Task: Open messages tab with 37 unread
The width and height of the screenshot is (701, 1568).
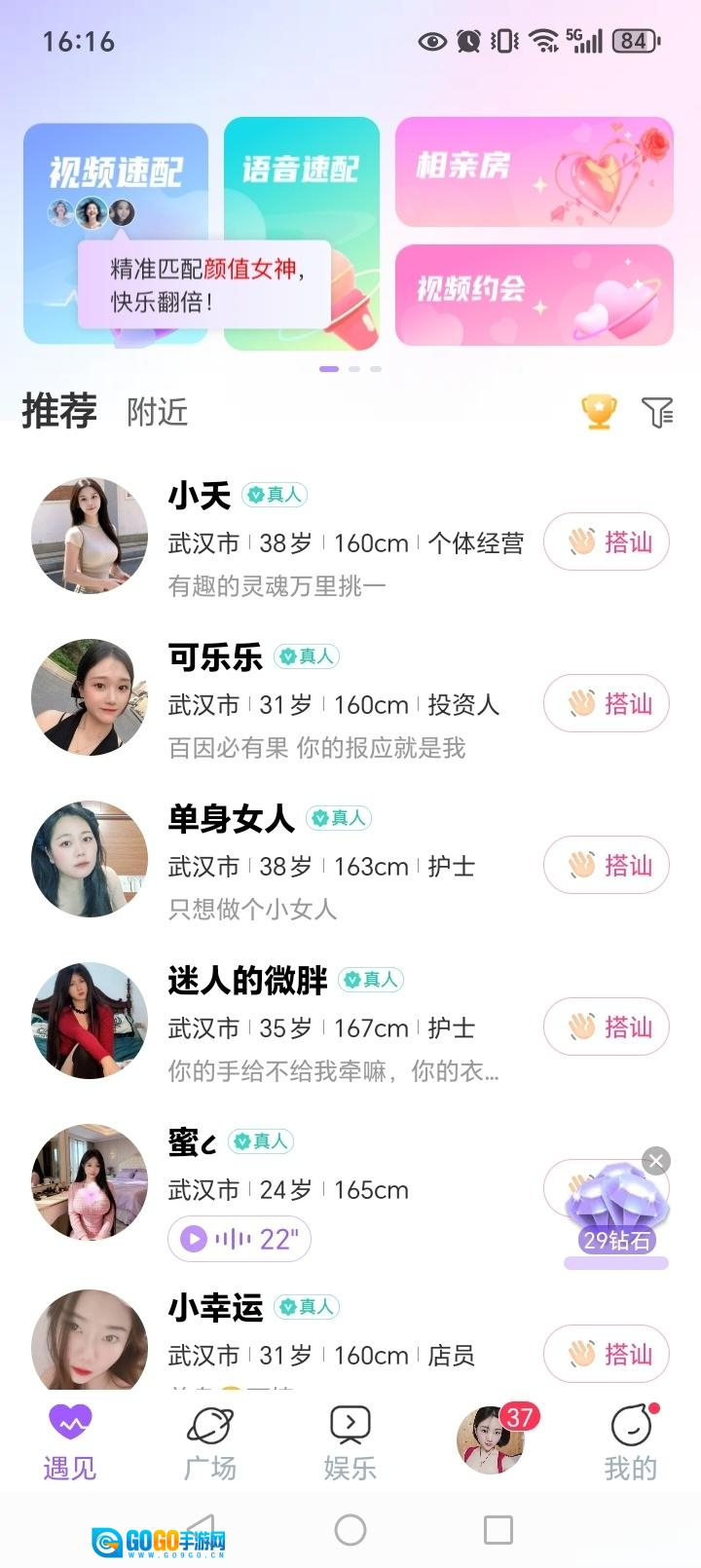Action: click(x=491, y=1441)
